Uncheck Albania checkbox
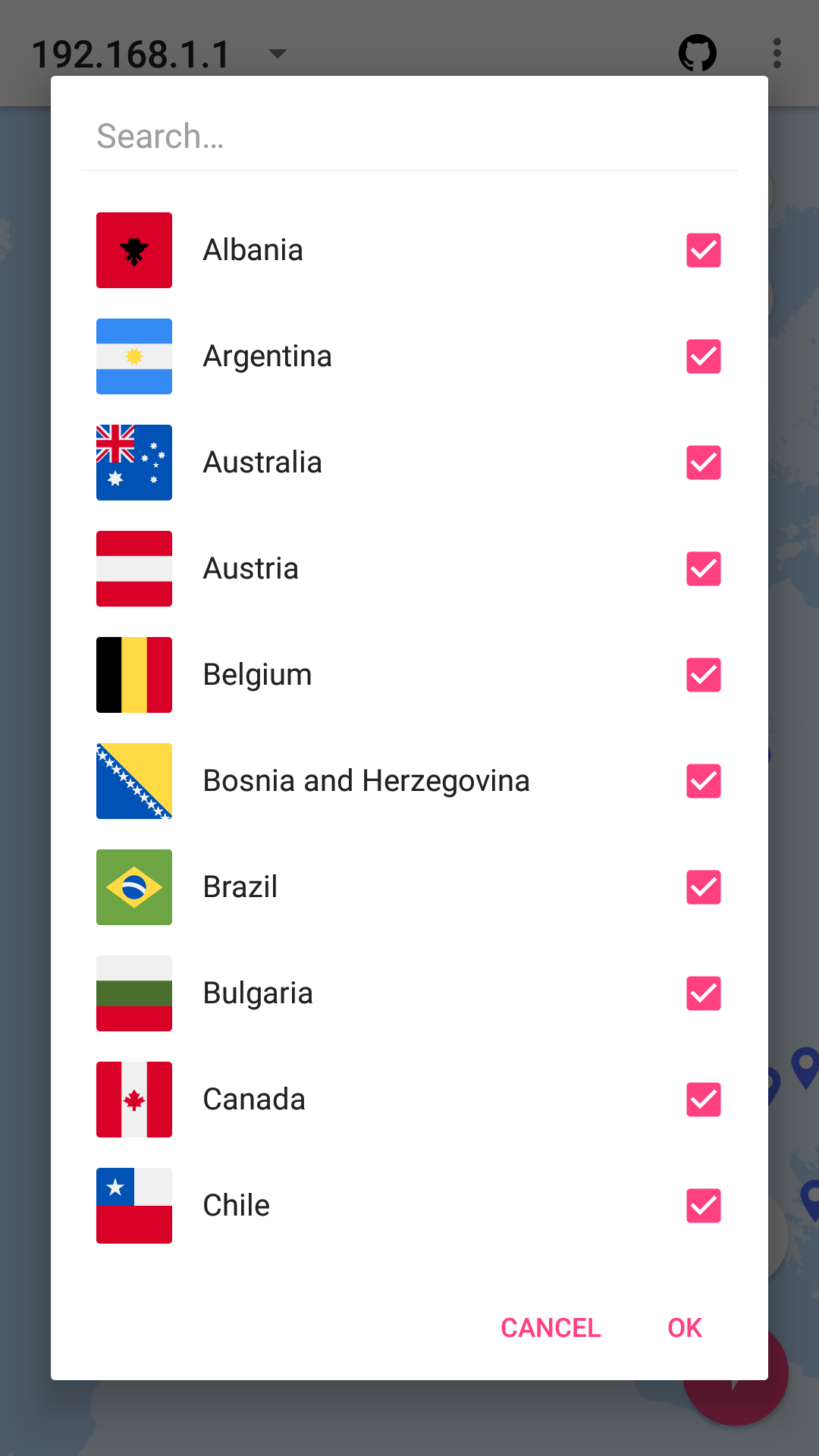Viewport: 819px width, 1456px height. point(703,250)
